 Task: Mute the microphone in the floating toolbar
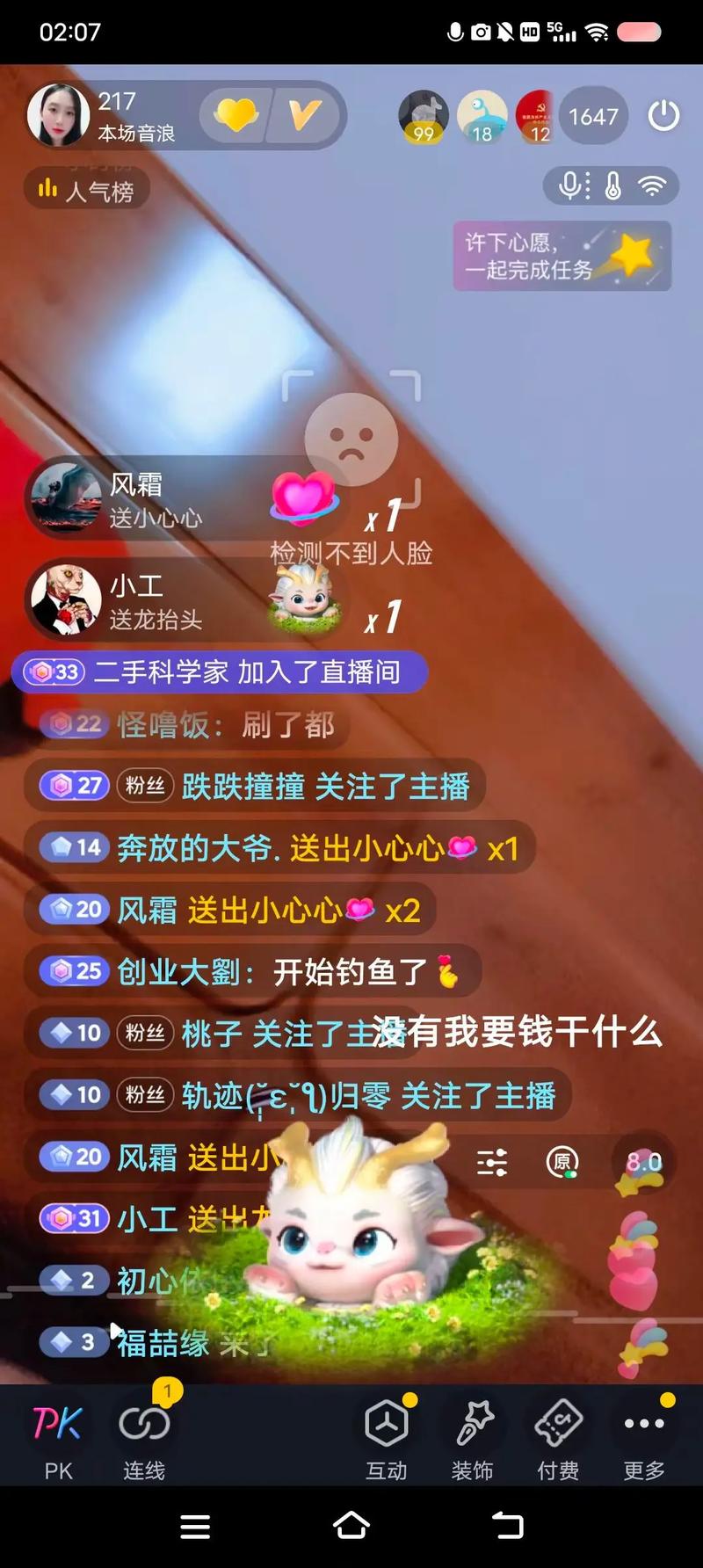(570, 186)
